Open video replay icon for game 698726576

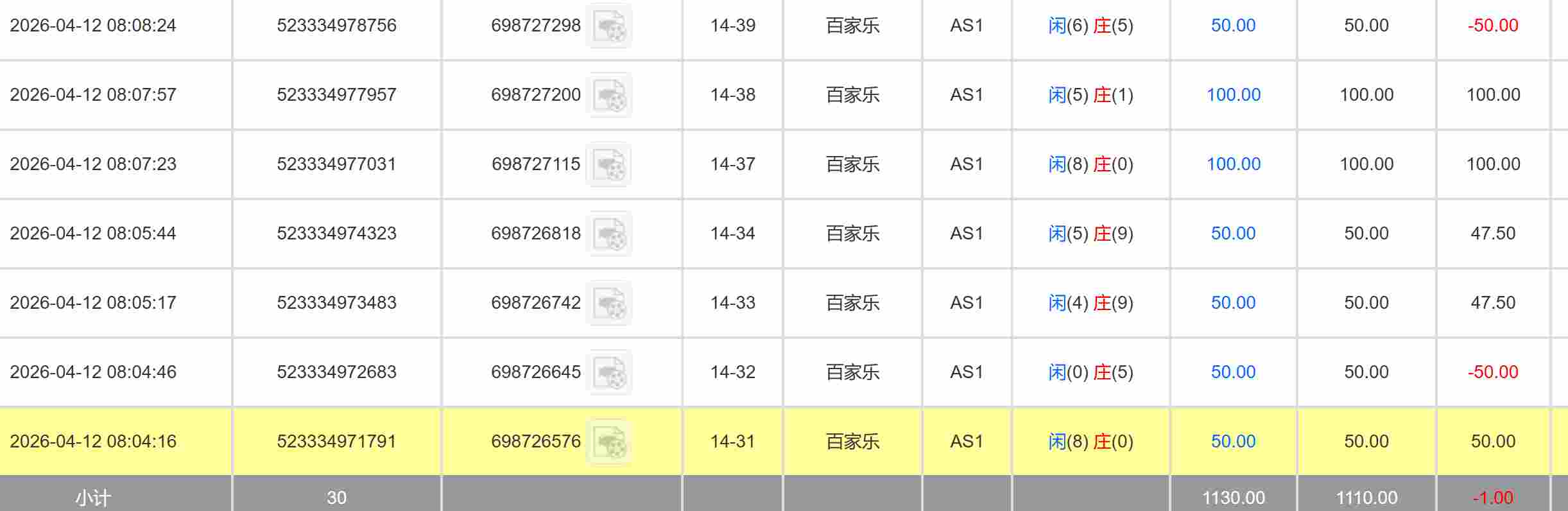(609, 442)
